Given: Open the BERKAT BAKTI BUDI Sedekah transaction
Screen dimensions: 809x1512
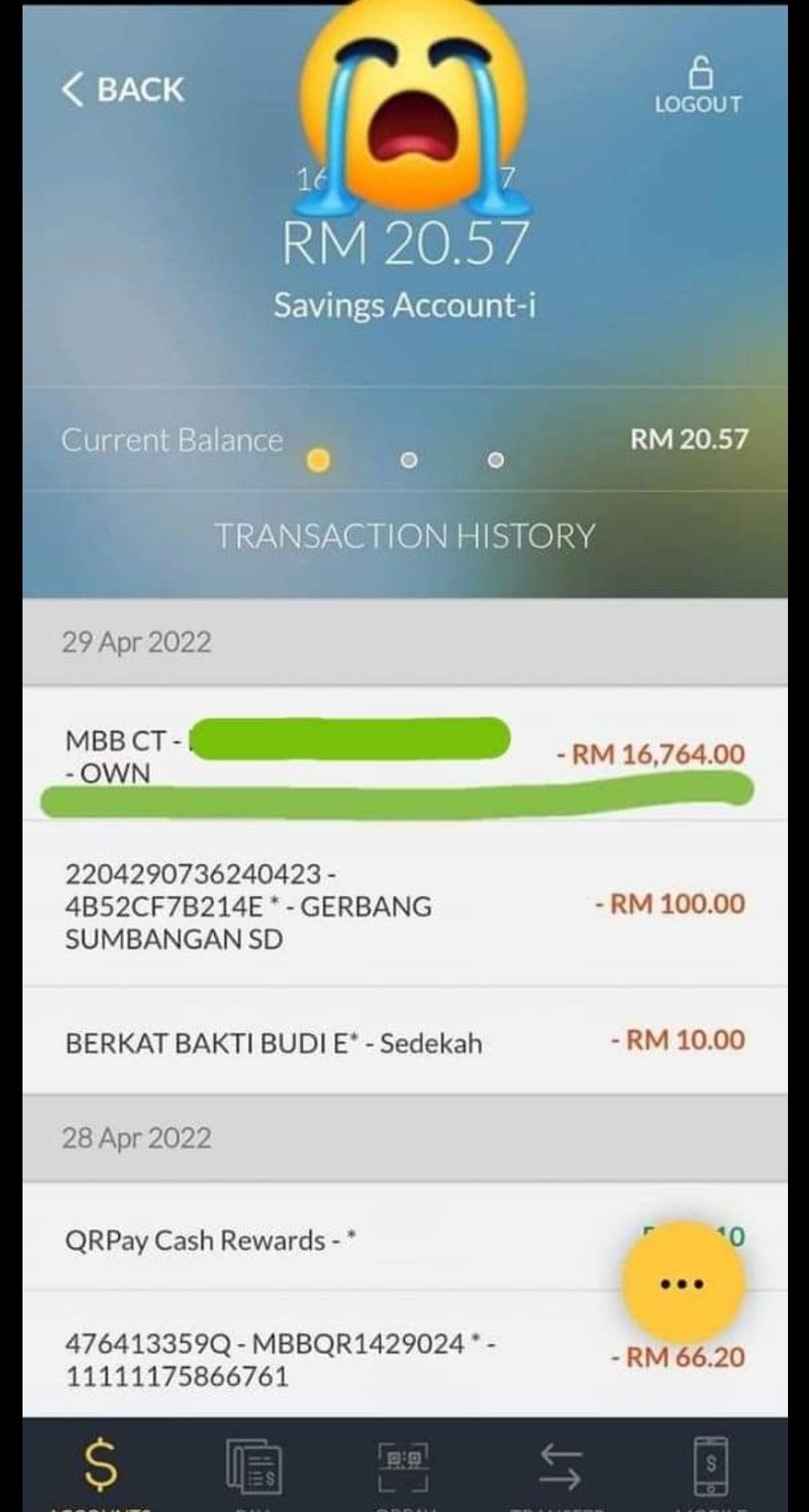Looking at the screenshot, I should pyautogui.click(x=404, y=1042).
